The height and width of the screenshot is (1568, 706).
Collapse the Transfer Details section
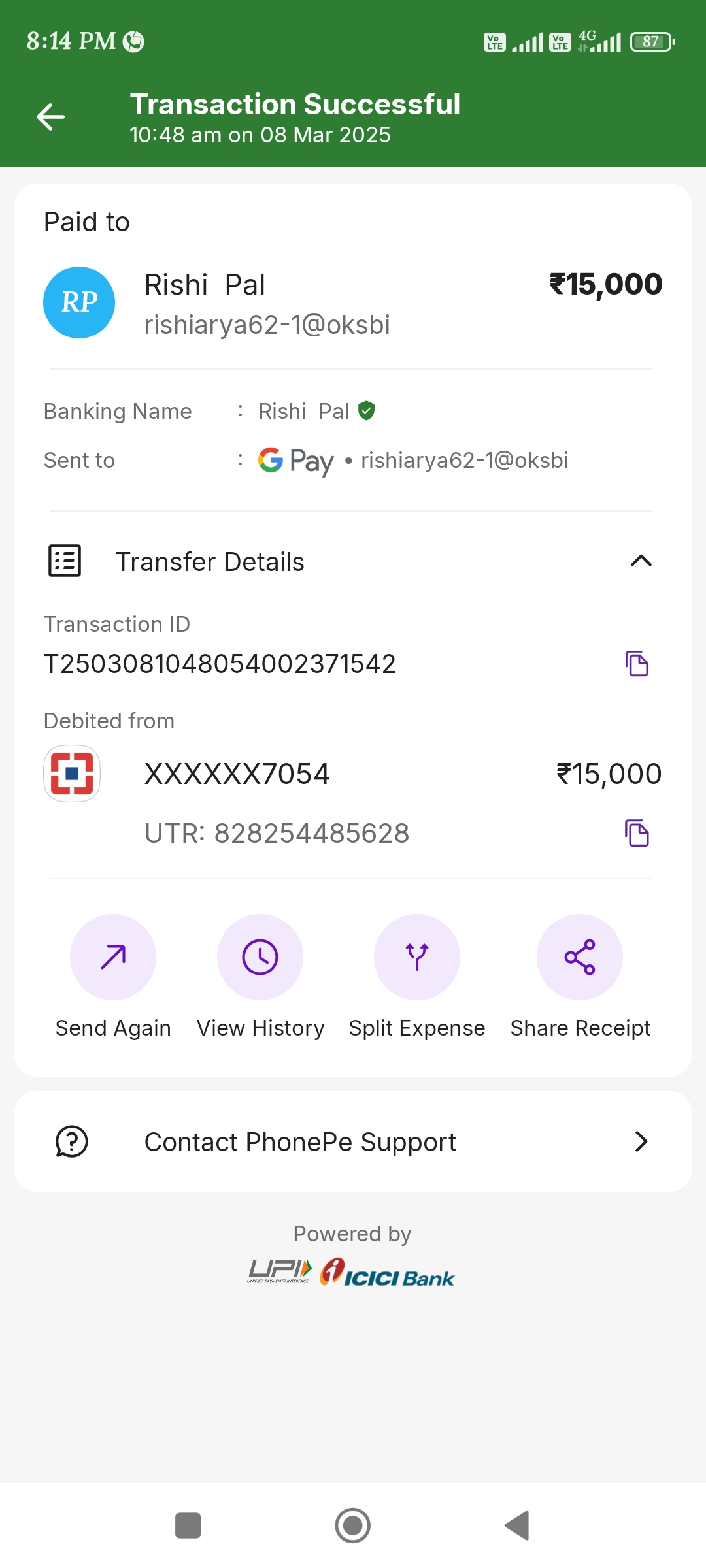coord(641,561)
